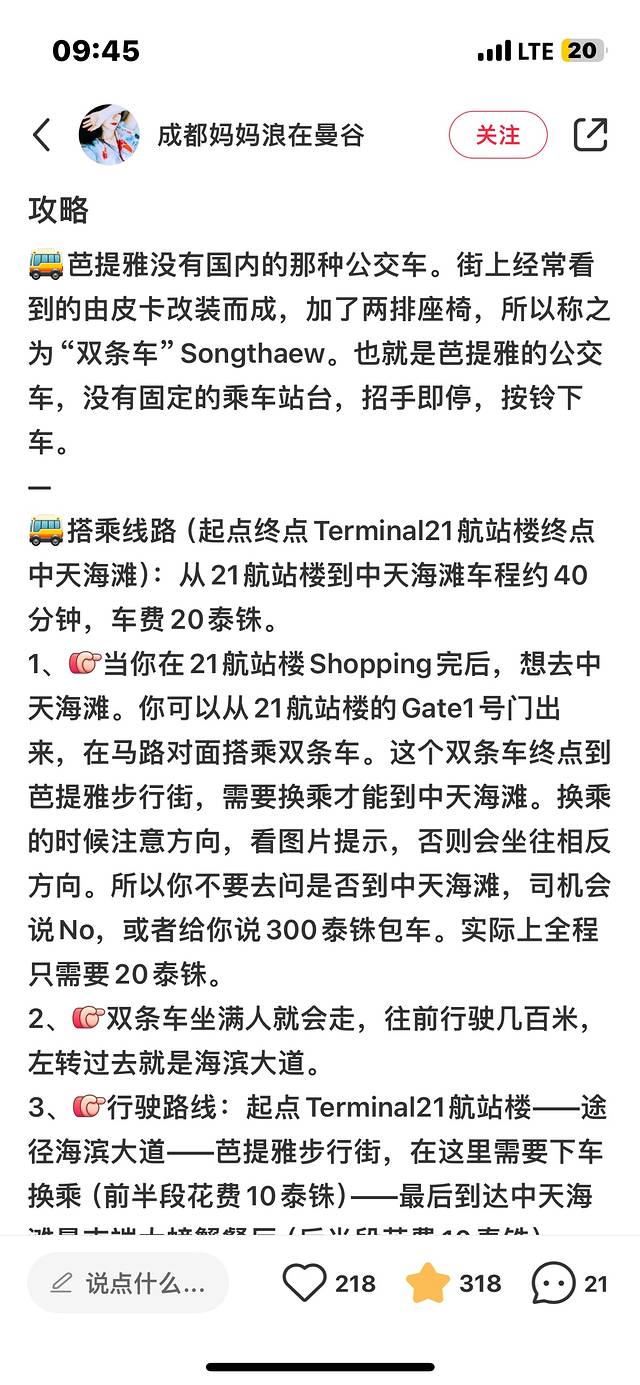The height and width of the screenshot is (1385, 640).
Task: Open 成都妈妈浪在曼谷's profile avatar
Action: pyautogui.click(x=109, y=135)
